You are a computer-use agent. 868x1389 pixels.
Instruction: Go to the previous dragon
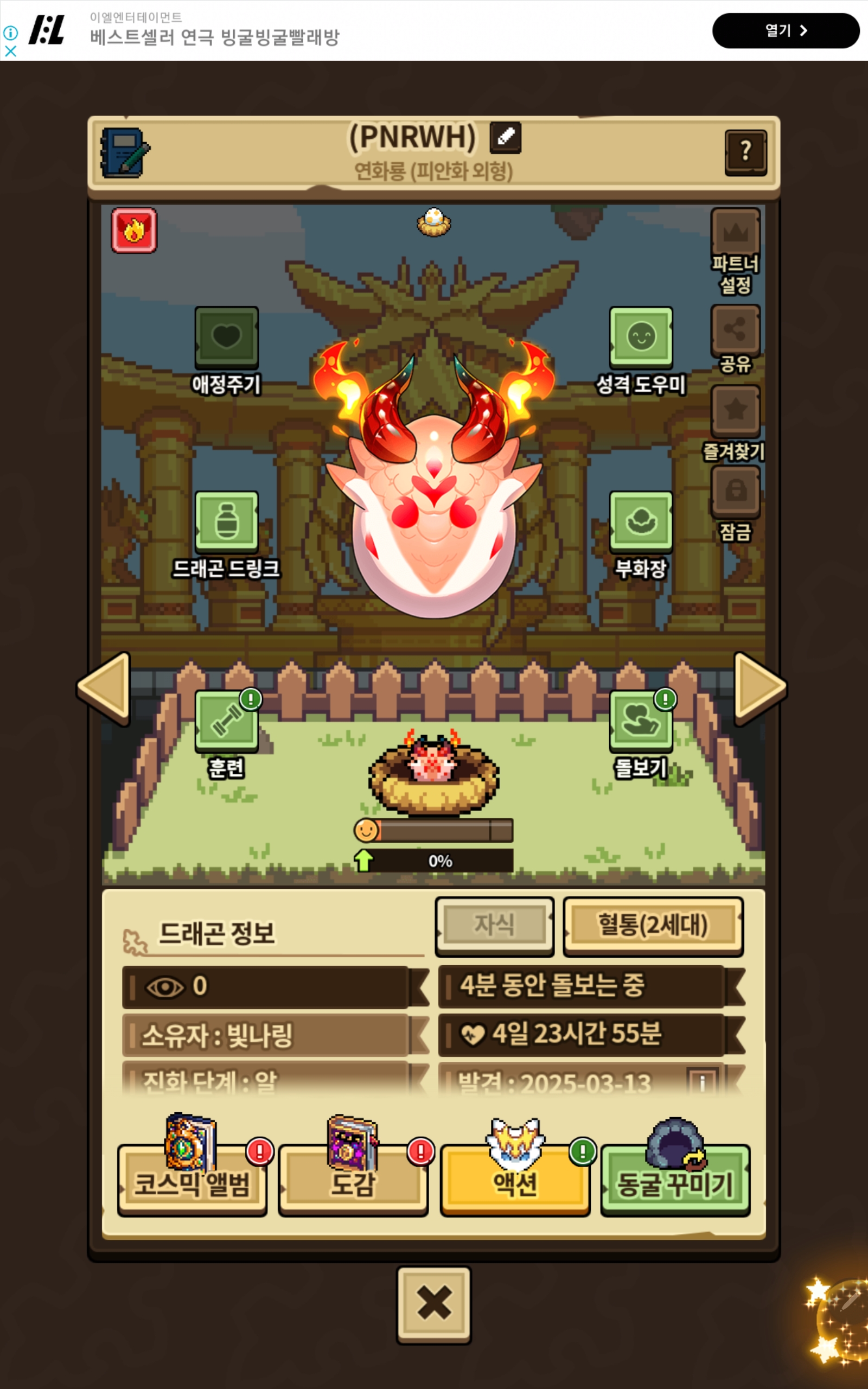[105, 687]
